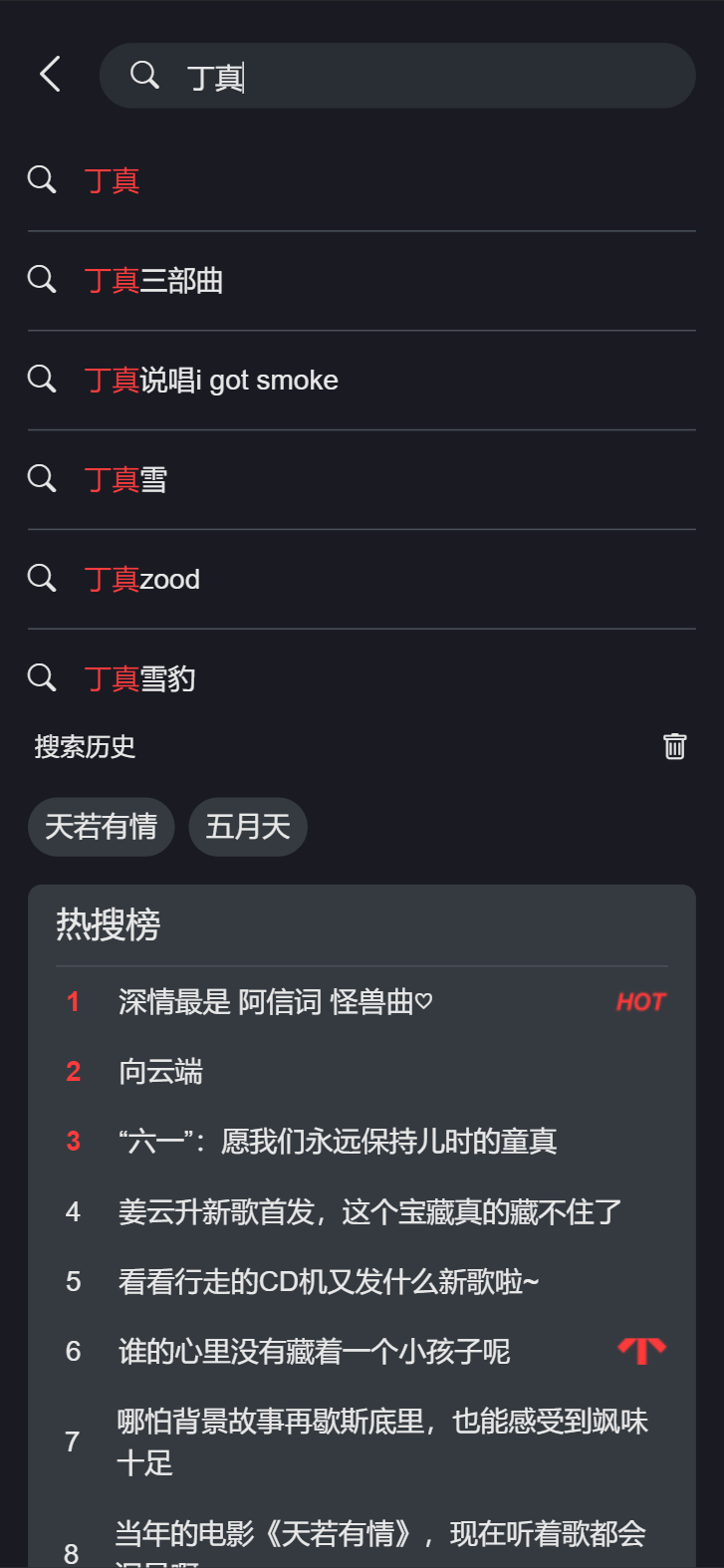The height and width of the screenshot is (1568, 724).
Task: Choose the suggestion 丁真三部曲
Action: pyautogui.click(x=362, y=280)
